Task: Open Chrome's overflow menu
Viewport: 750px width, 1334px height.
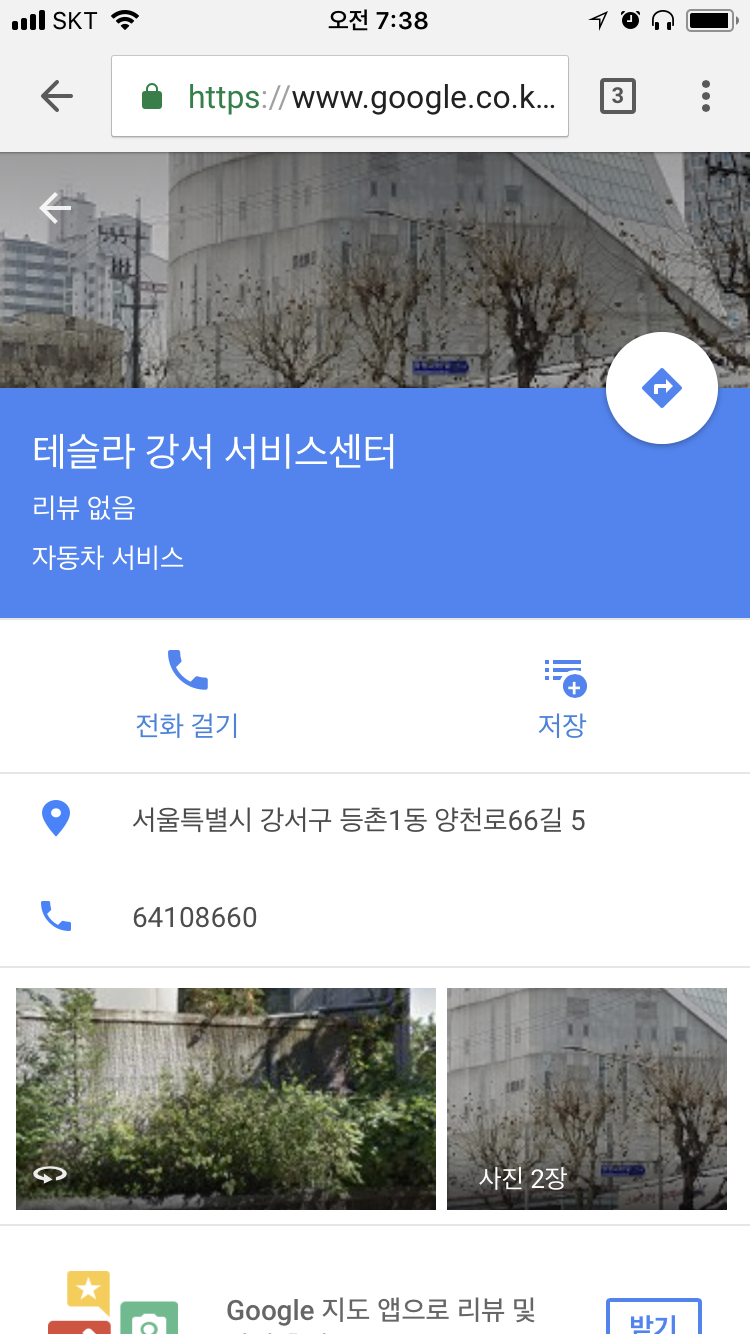Action: click(x=706, y=96)
